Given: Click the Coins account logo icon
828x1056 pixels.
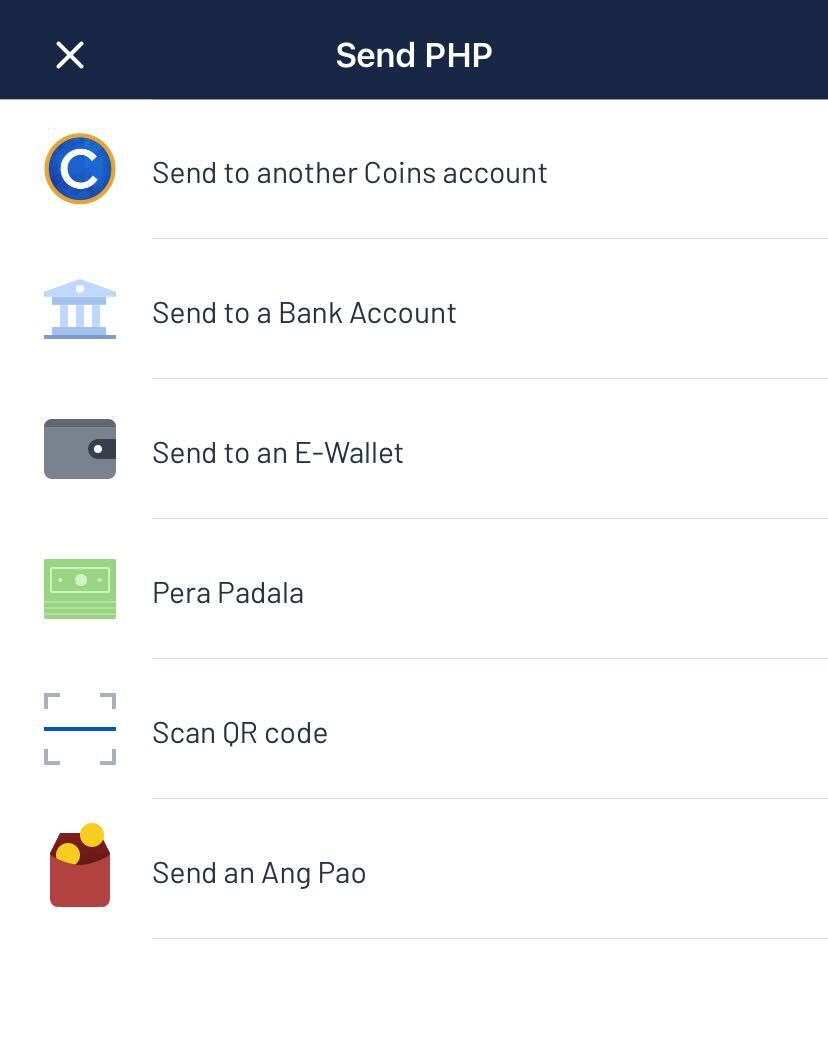Looking at the screenshot, I should tap(79, 168).
